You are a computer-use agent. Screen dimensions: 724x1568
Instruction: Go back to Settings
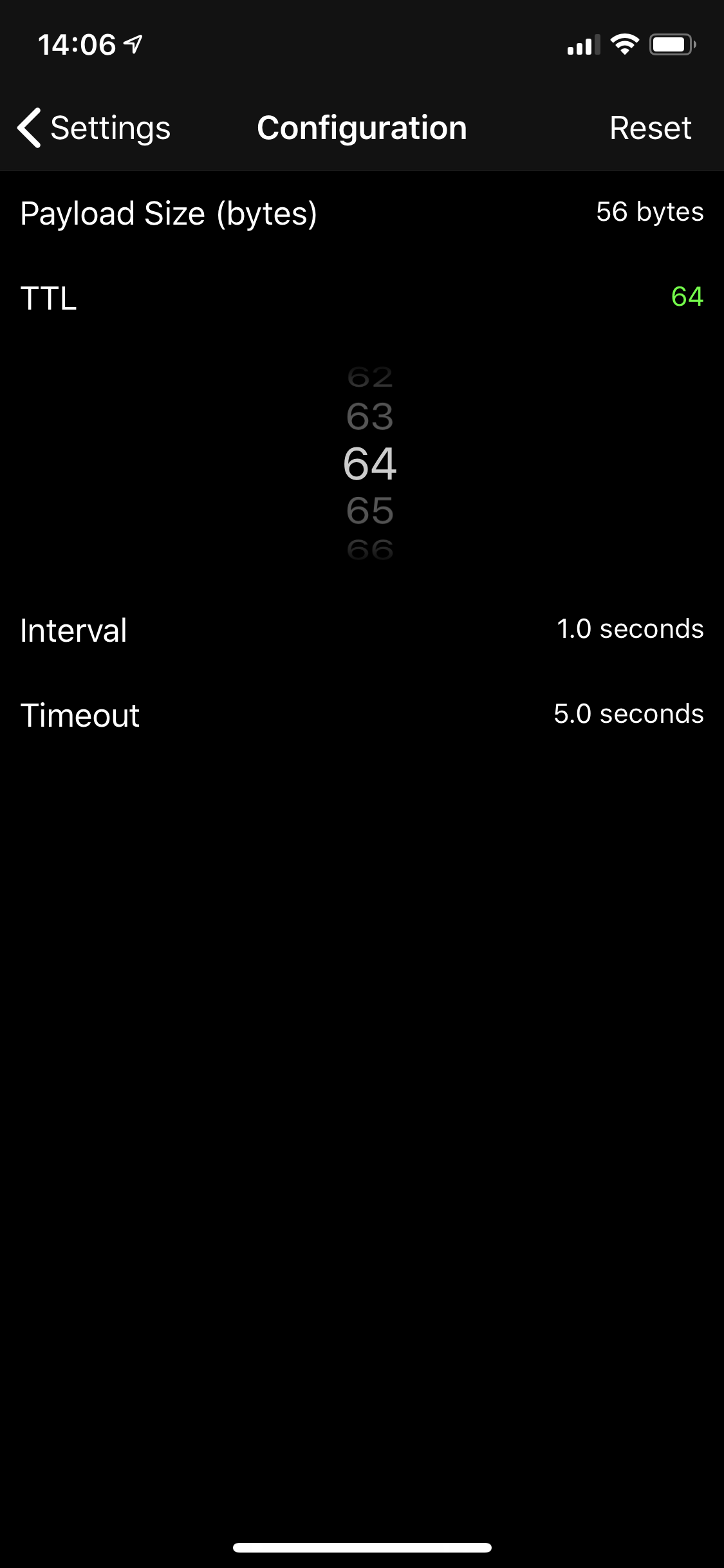click(94, 127)
